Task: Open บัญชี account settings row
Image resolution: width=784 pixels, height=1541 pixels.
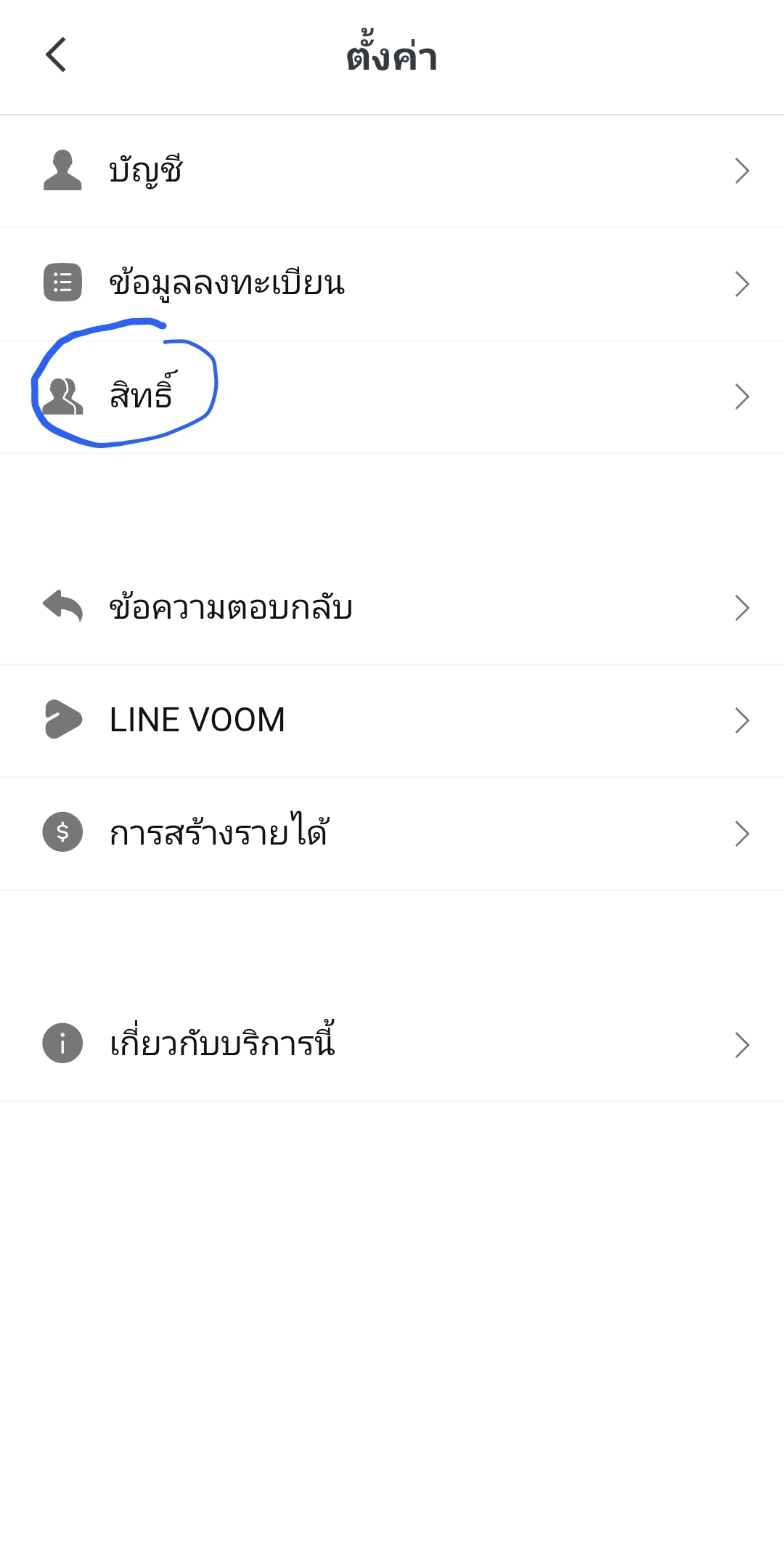Action: [x=363, y=171]
